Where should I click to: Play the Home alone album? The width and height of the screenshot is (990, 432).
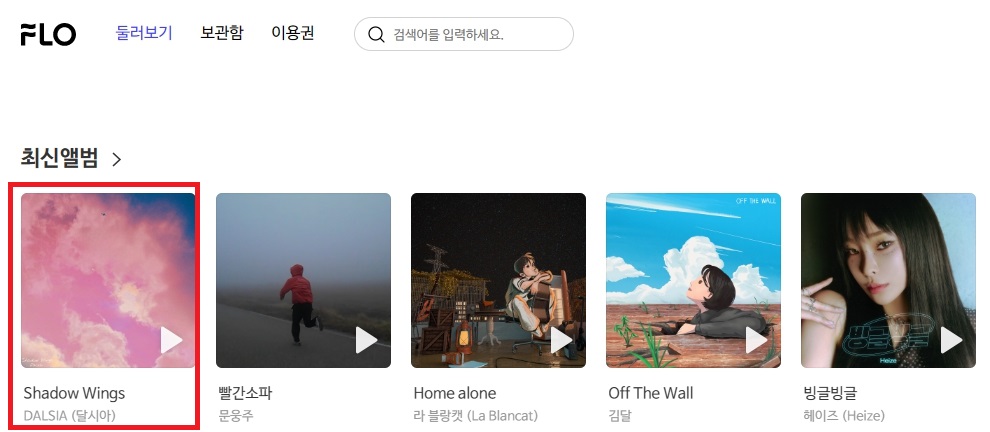point(562,340)
